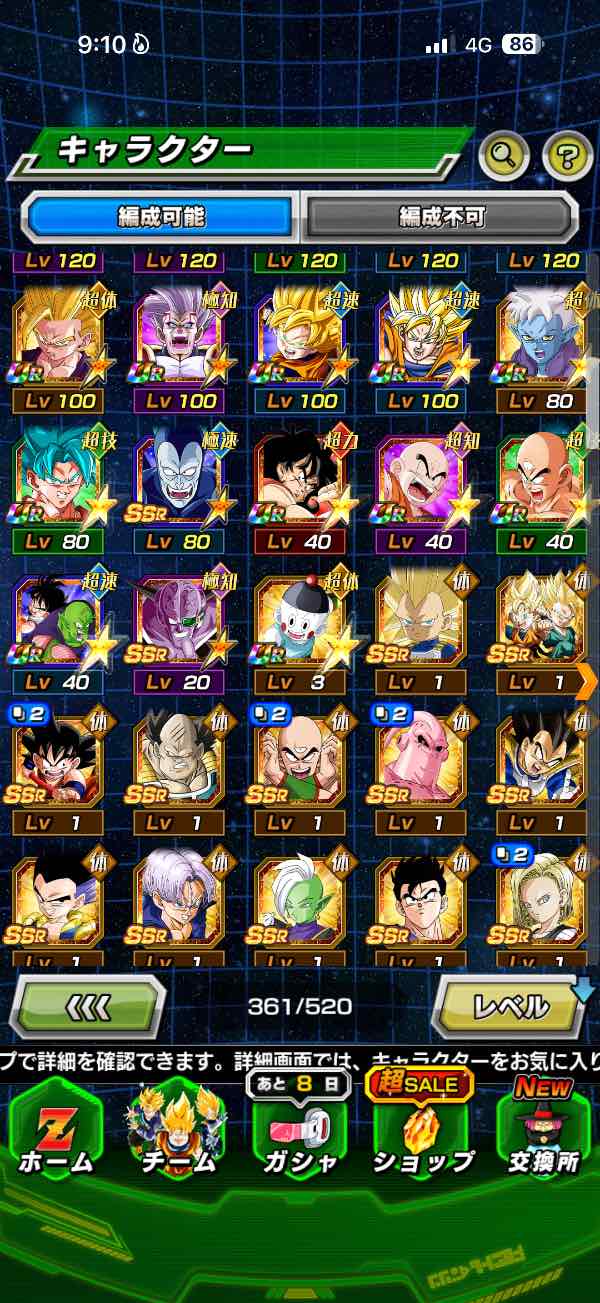Go to the ホーム tab
The image size is (600, 1303).
click(x=55, y=1130)
